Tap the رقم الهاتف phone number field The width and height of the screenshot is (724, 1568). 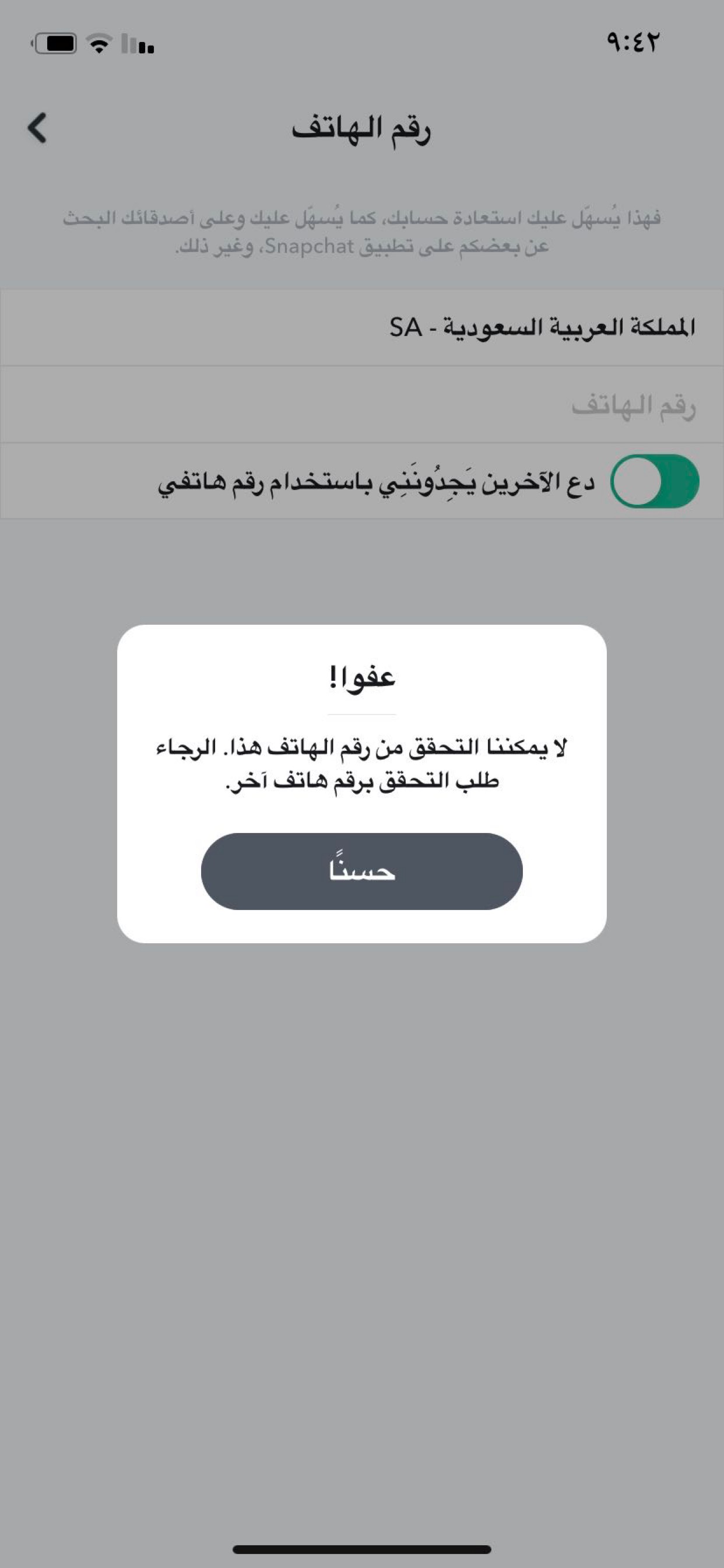coord(361,405)
